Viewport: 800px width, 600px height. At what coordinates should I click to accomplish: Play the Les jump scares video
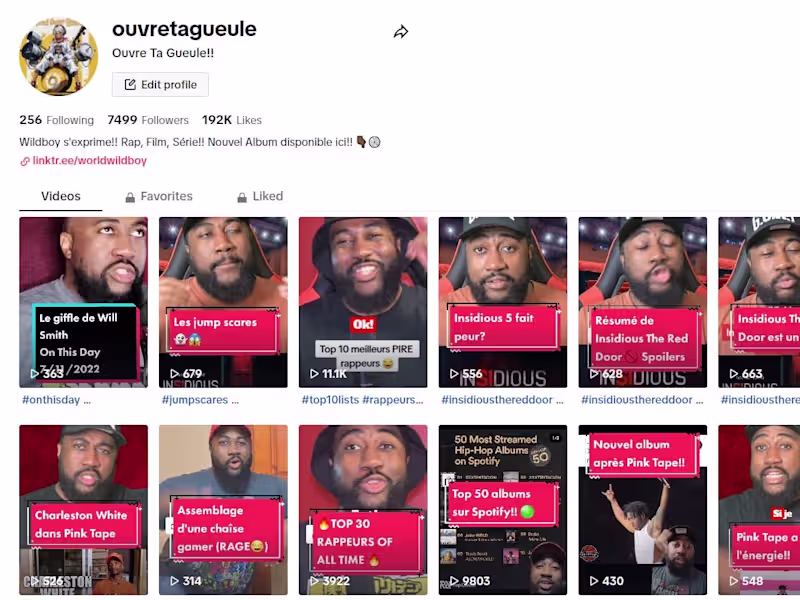[223, 300]
